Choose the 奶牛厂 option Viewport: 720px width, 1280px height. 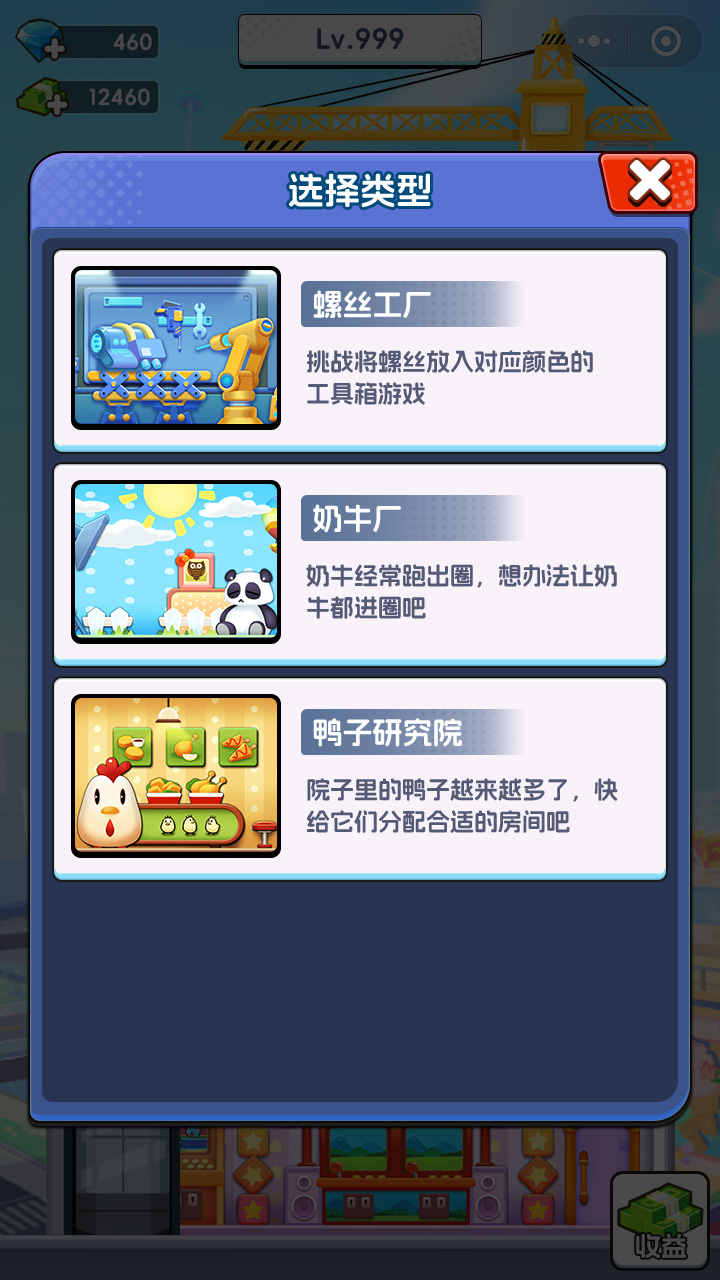click(x=360, y=564)
